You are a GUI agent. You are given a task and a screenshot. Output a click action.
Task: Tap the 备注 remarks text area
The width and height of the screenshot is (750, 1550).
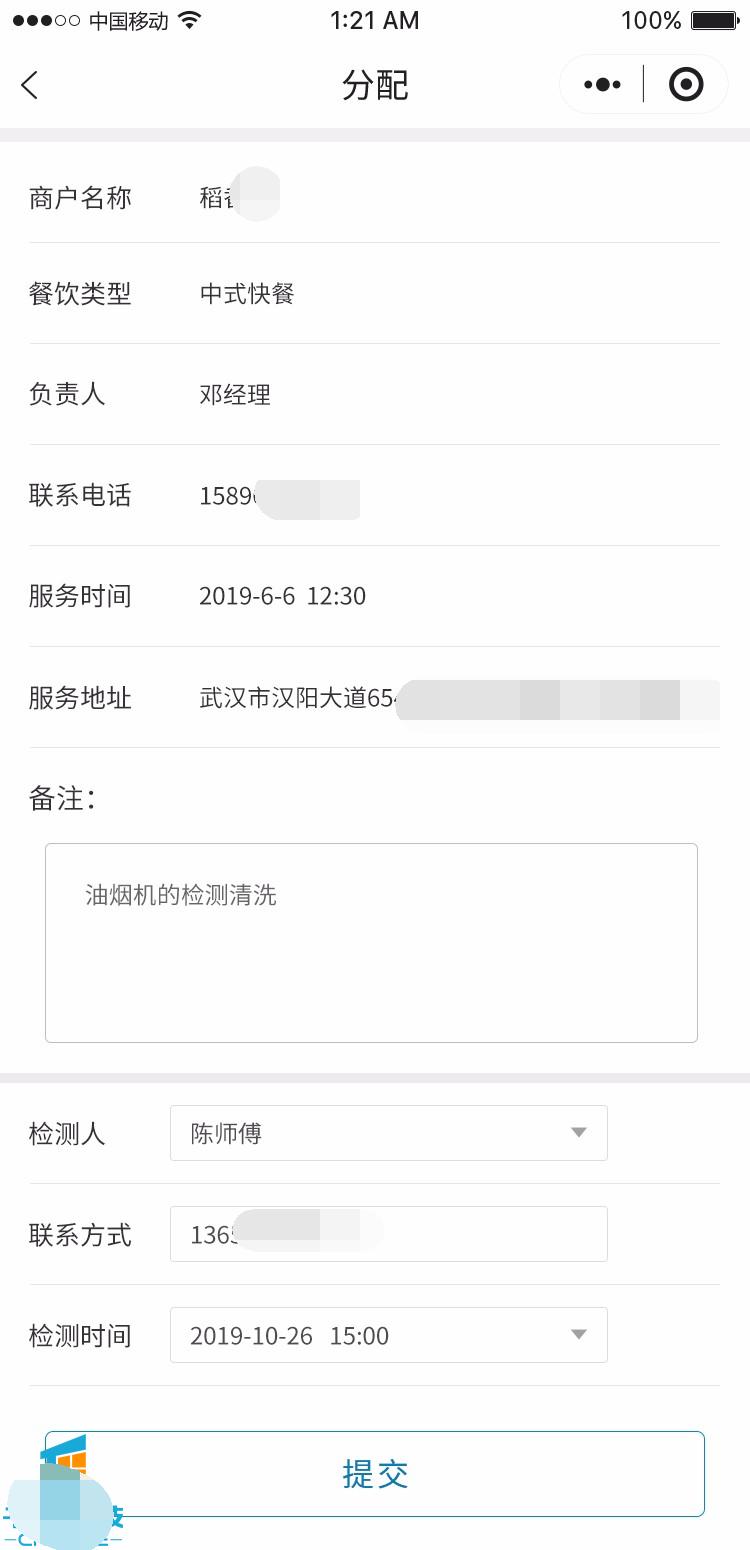click(x=371, y=940)
